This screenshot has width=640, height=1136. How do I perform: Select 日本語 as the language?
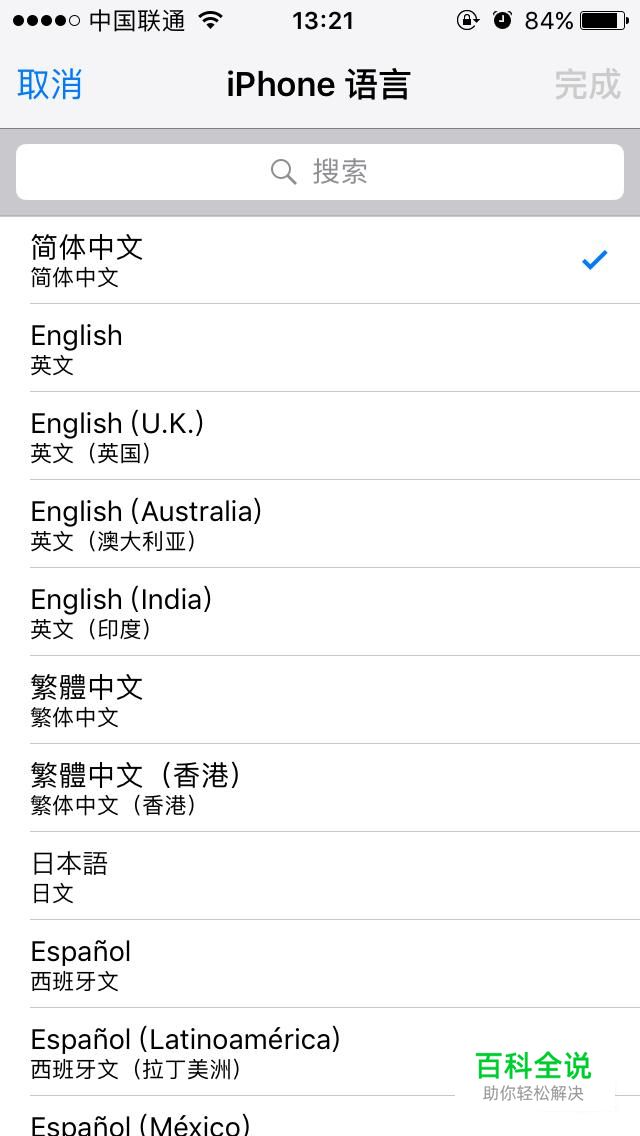(x=320, y=876)
